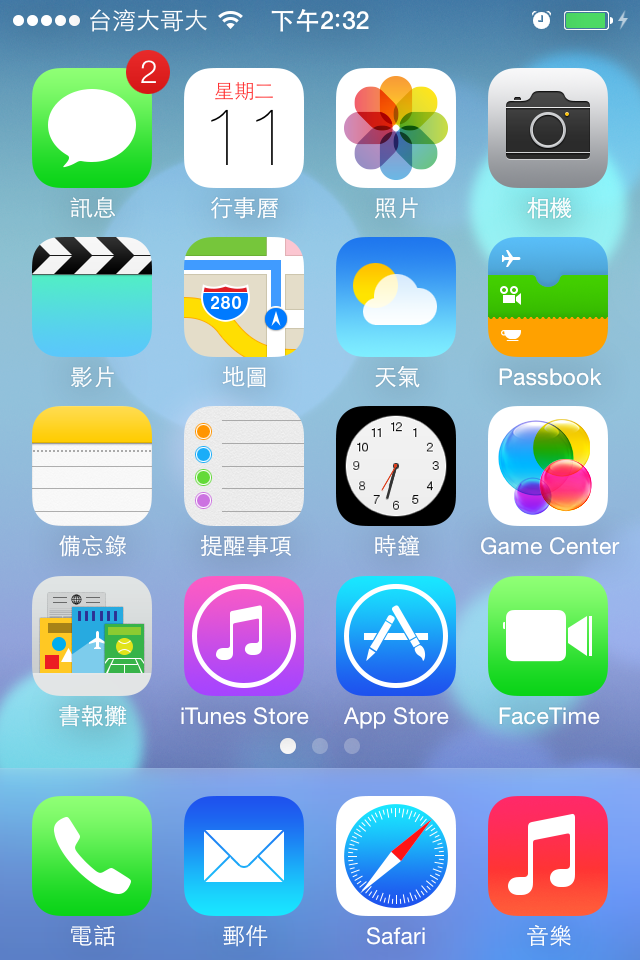Launch the 地圖 Maps app
Viewport: 640px width, 960px height.
(244, 297)
